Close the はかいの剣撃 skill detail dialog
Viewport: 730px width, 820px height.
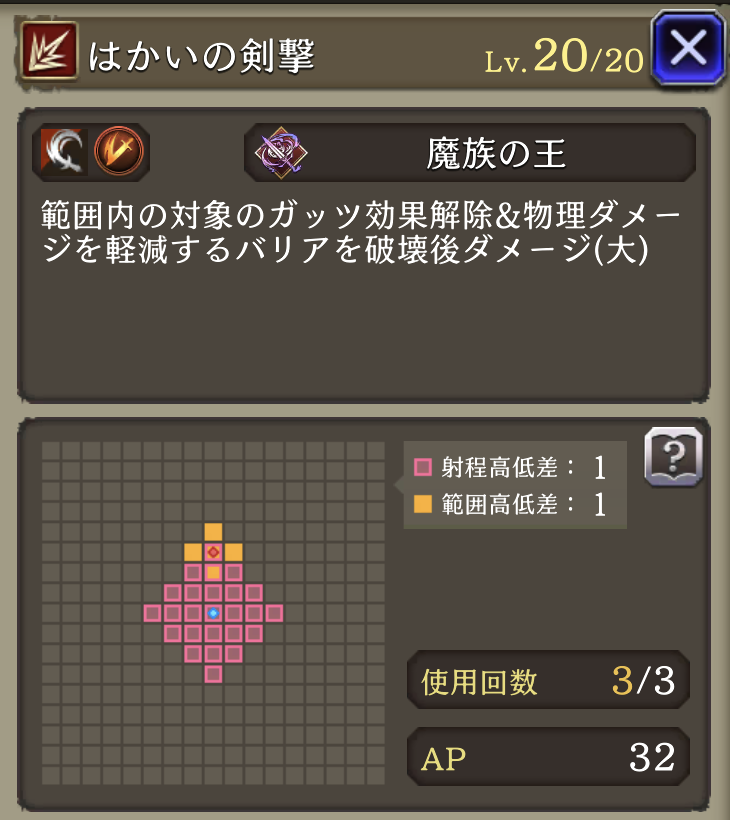(x=687, y=47)
